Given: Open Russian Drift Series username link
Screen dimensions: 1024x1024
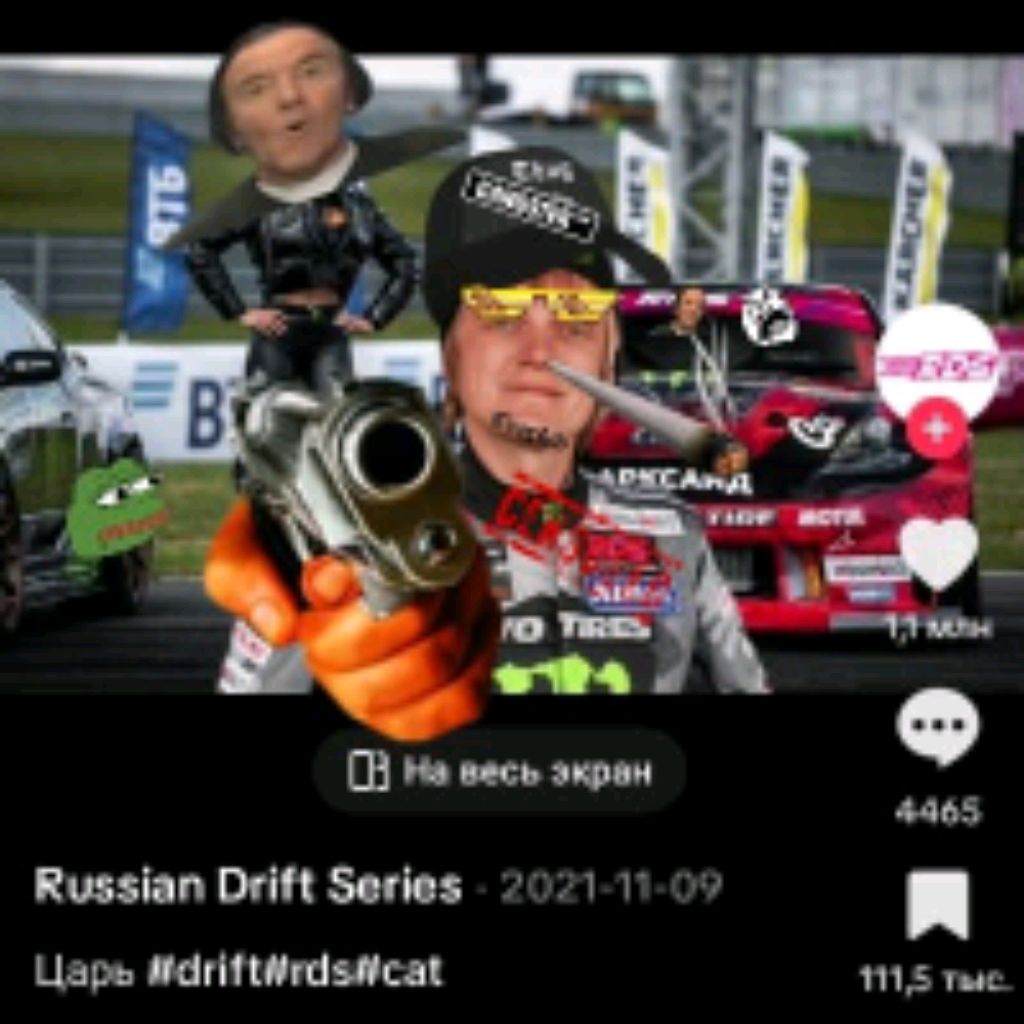Looking at the screenshot, I should [x=248, y=886].
